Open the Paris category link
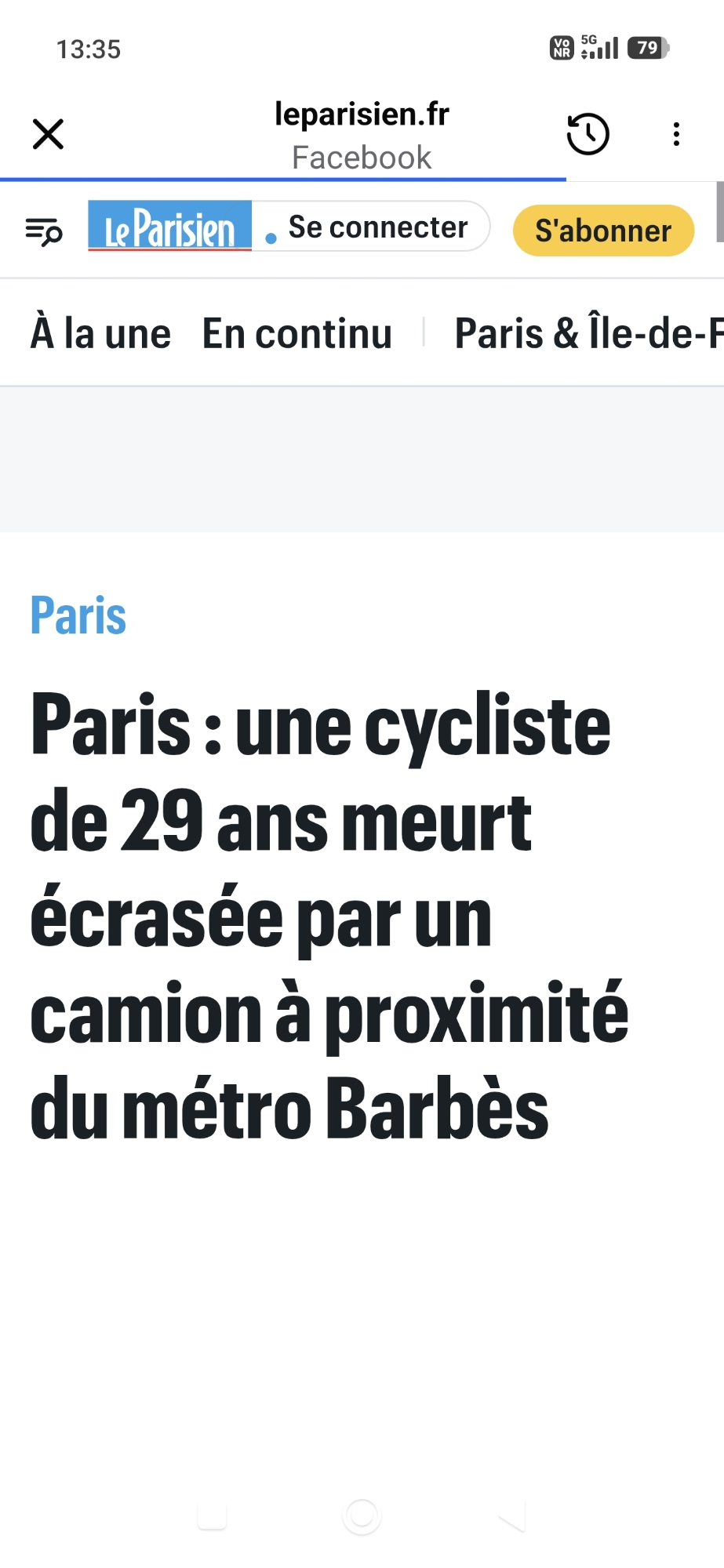Image resolution: width=724 pixels, height=1568 pixels. pos(78,615)
